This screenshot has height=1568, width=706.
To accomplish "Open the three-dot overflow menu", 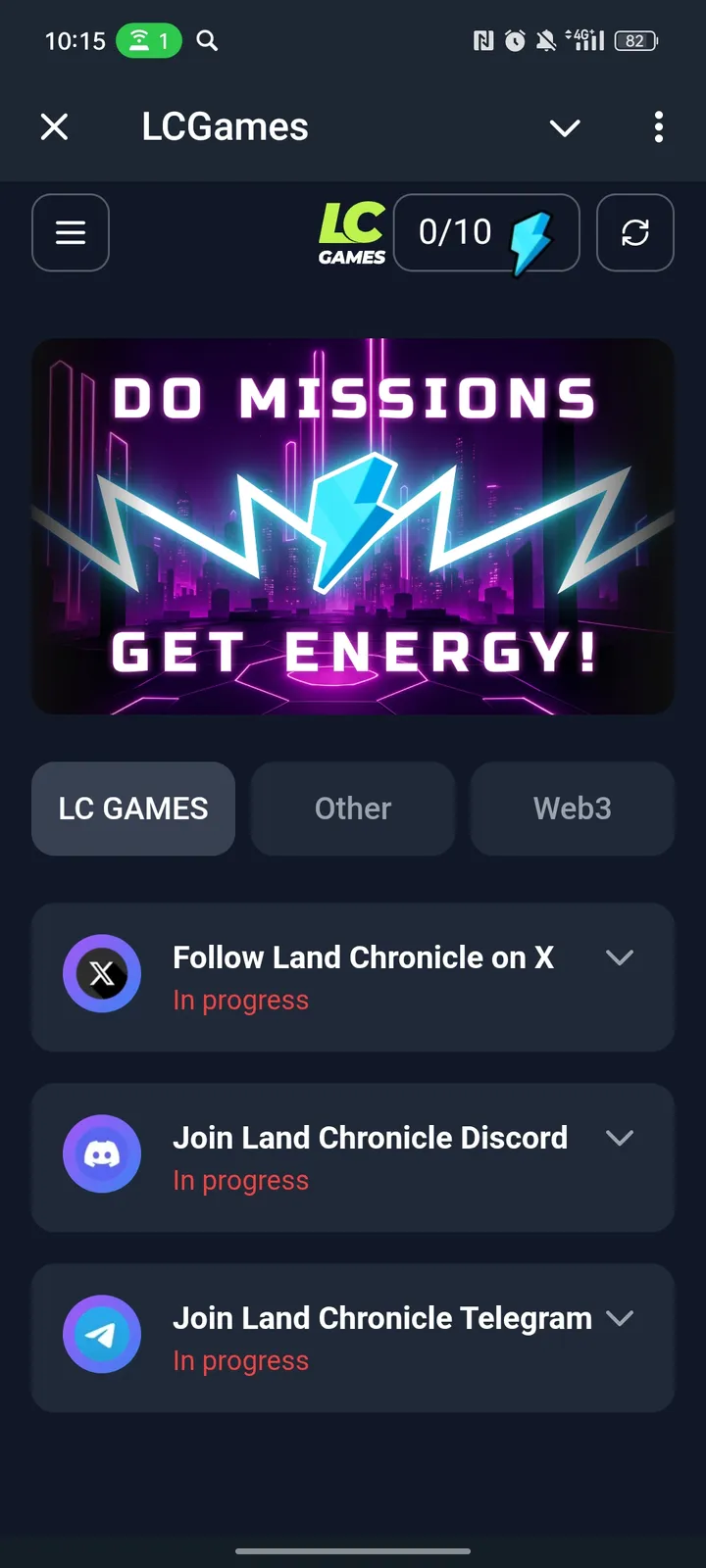I will click(658, 127).
